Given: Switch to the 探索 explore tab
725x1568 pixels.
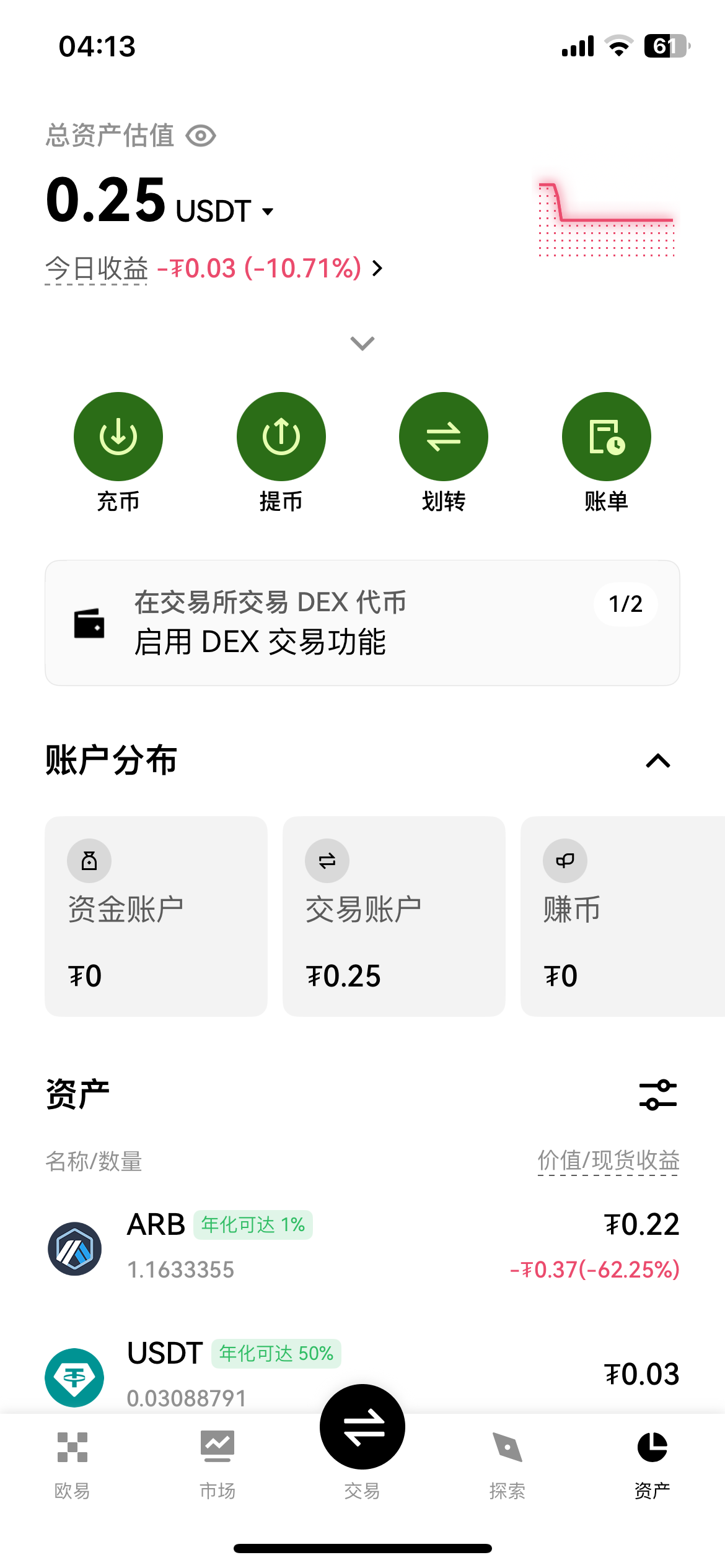Looking at the screenshot, I should (507, 1464).
